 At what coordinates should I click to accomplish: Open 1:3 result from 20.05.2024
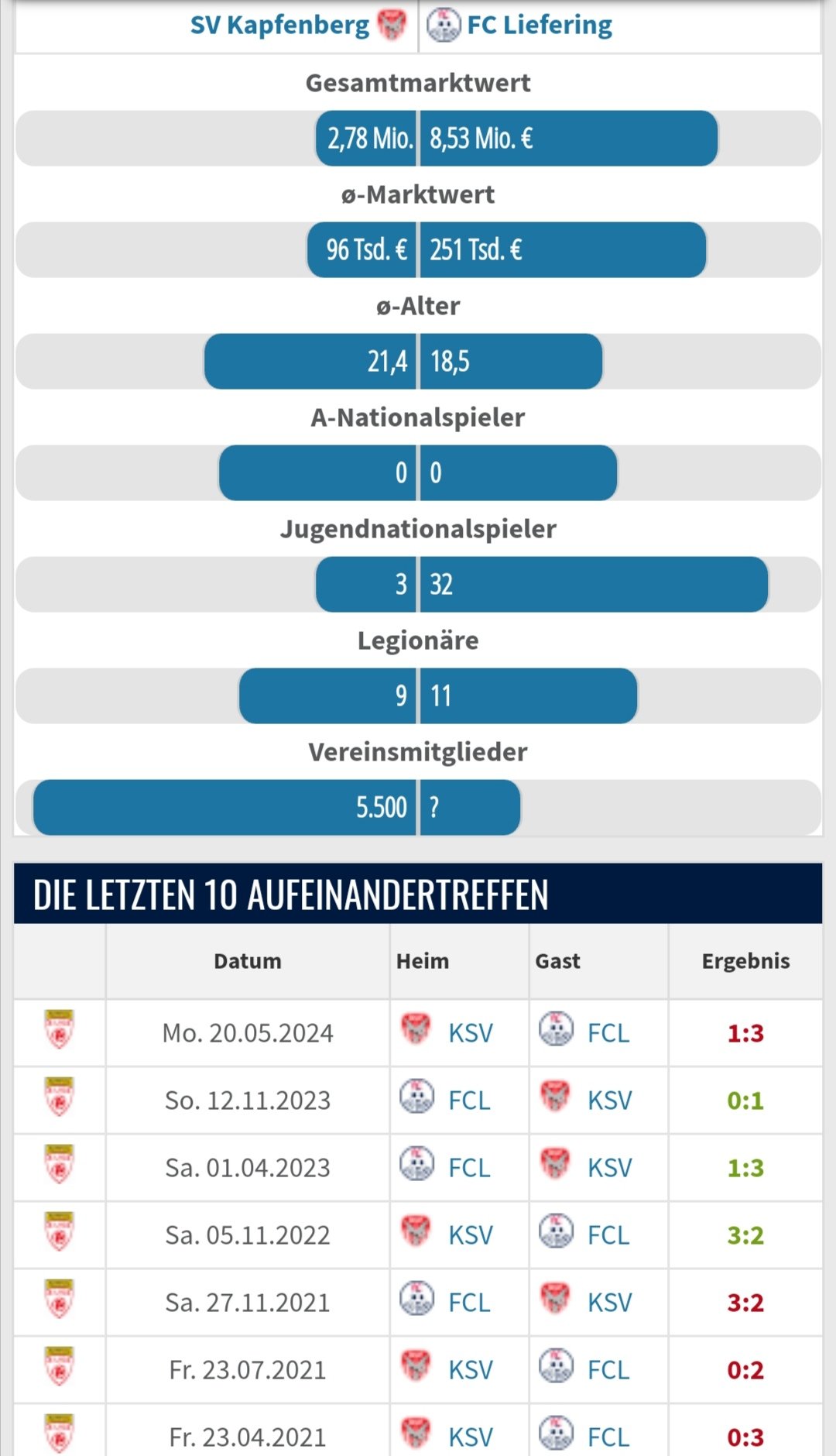[x=745, y=1033]
